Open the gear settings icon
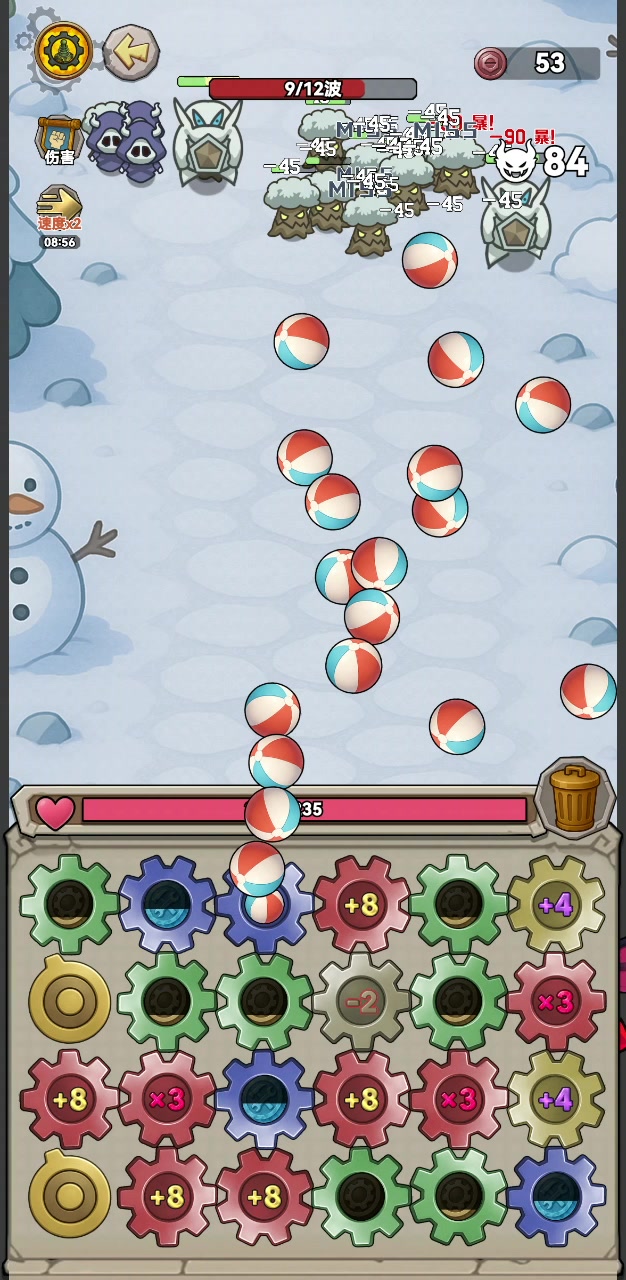626x1280 pixels. pyautogui.click(x=64, y=51)
